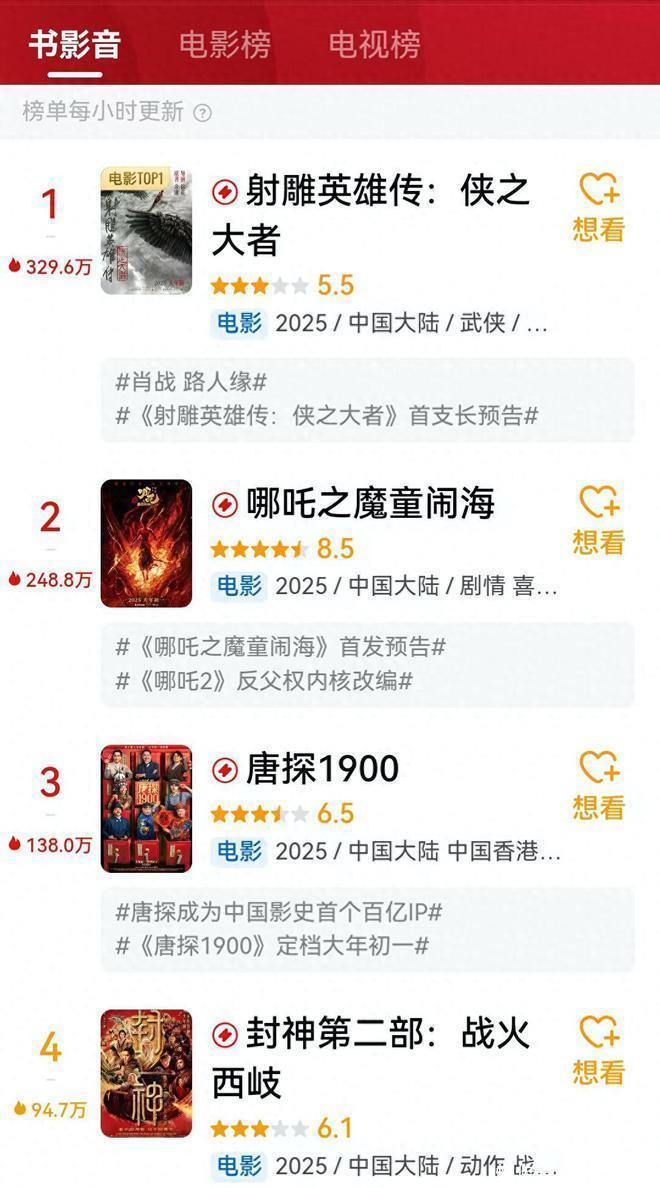Open the 《哪吒之魔童闹海》首发预告 topic
Viewport: 660px width, 1188px height.
click(x=281, y=647)
